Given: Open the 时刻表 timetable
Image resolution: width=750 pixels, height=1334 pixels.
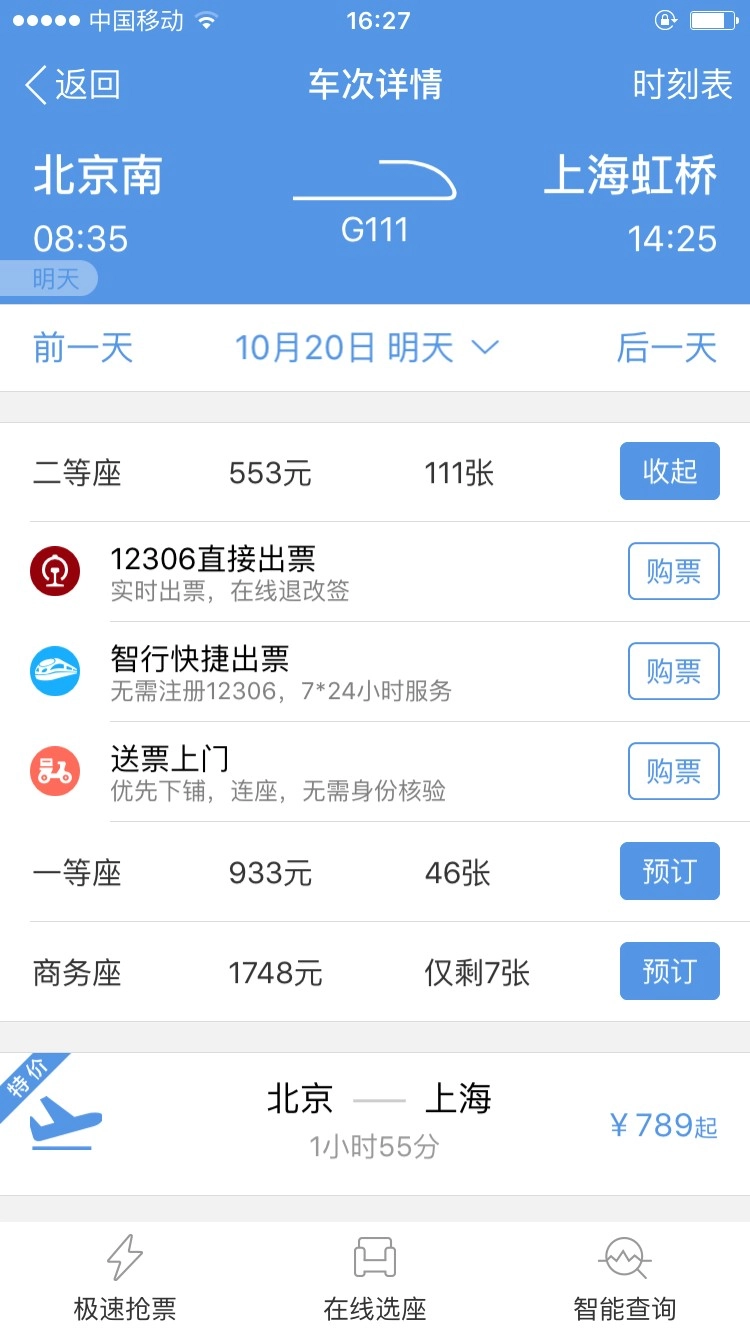Looking at the screenshot, I should (682, 85).
